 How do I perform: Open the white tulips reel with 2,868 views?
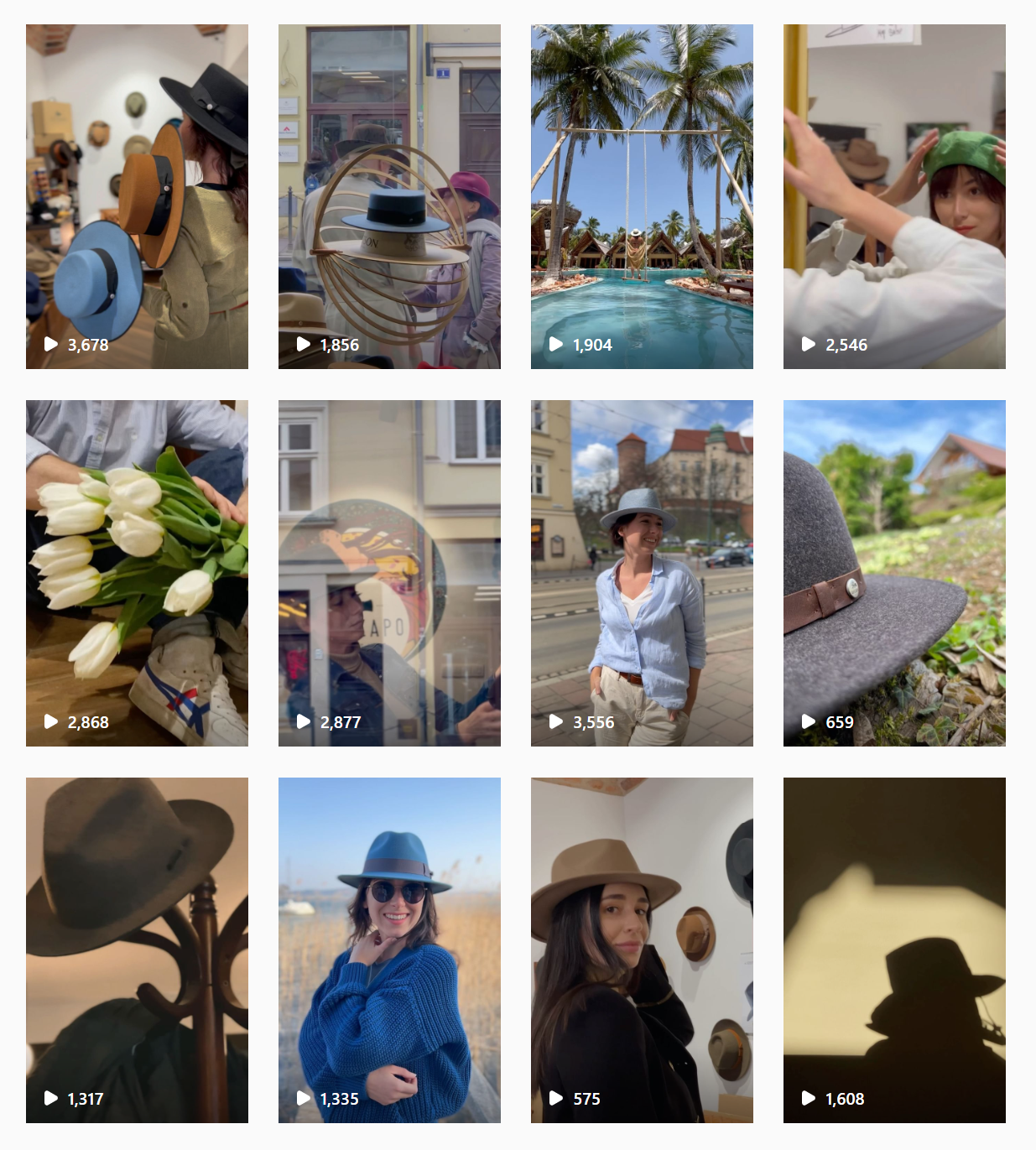click(x=137, y=573)
